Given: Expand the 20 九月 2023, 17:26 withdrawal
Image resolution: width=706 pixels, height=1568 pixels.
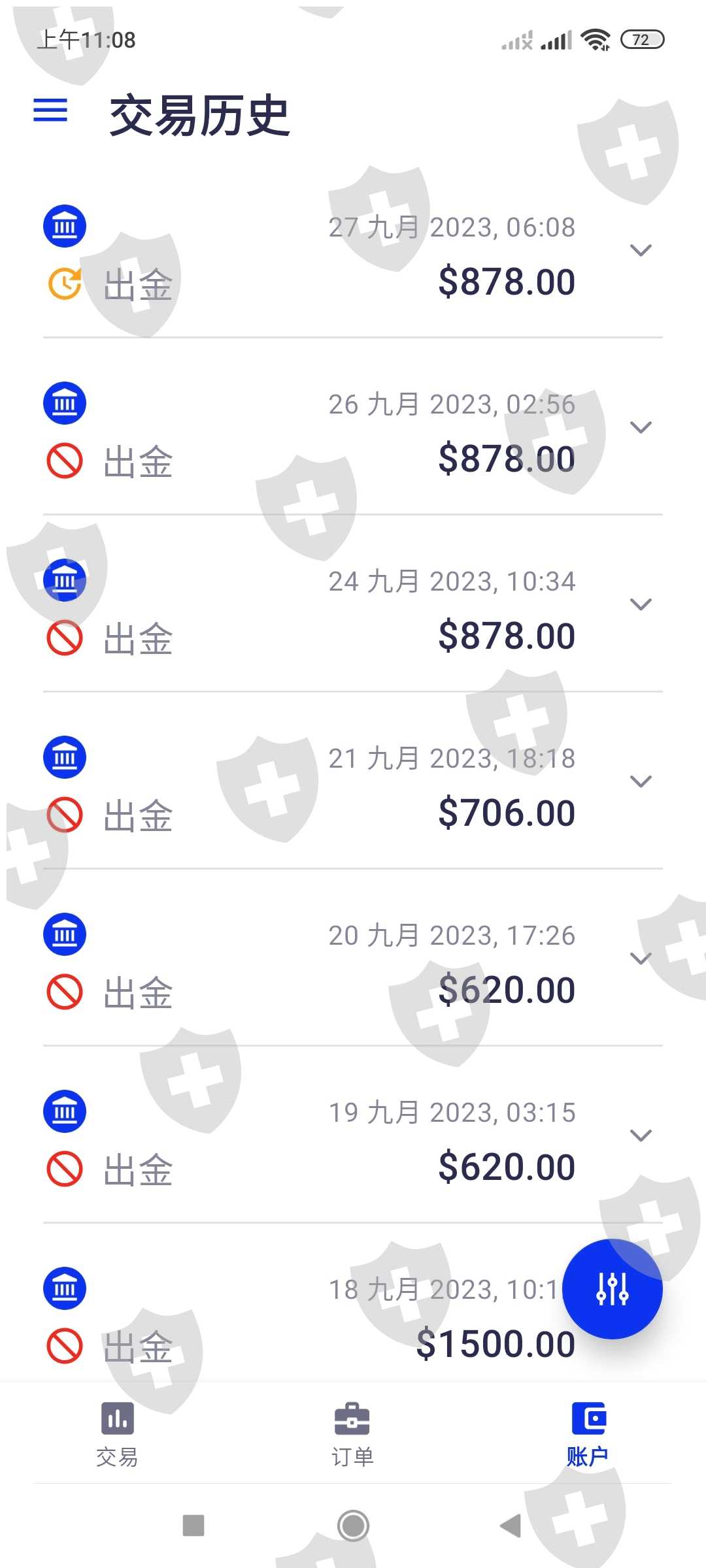Looking at the screenshot, I should [x=640, y=958].
